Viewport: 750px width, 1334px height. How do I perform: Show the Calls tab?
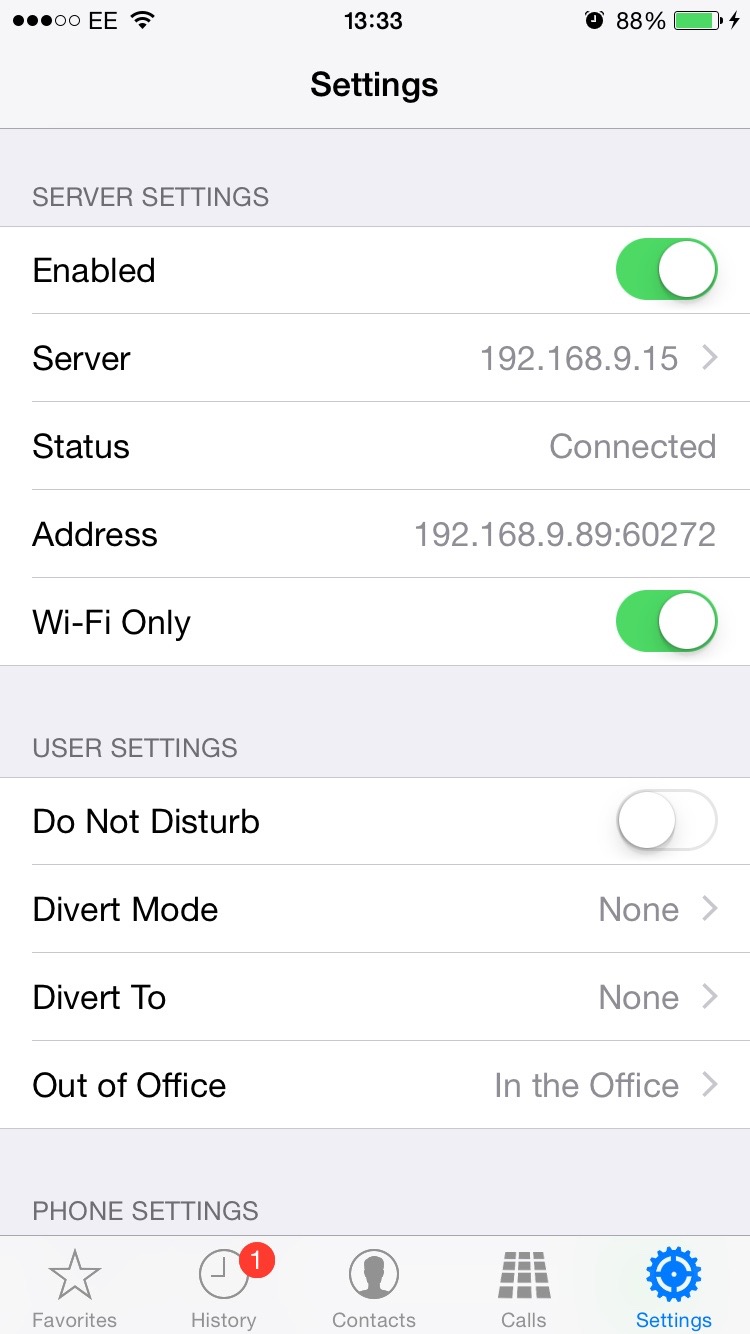pyautogui.click(x=524, y=1288)
